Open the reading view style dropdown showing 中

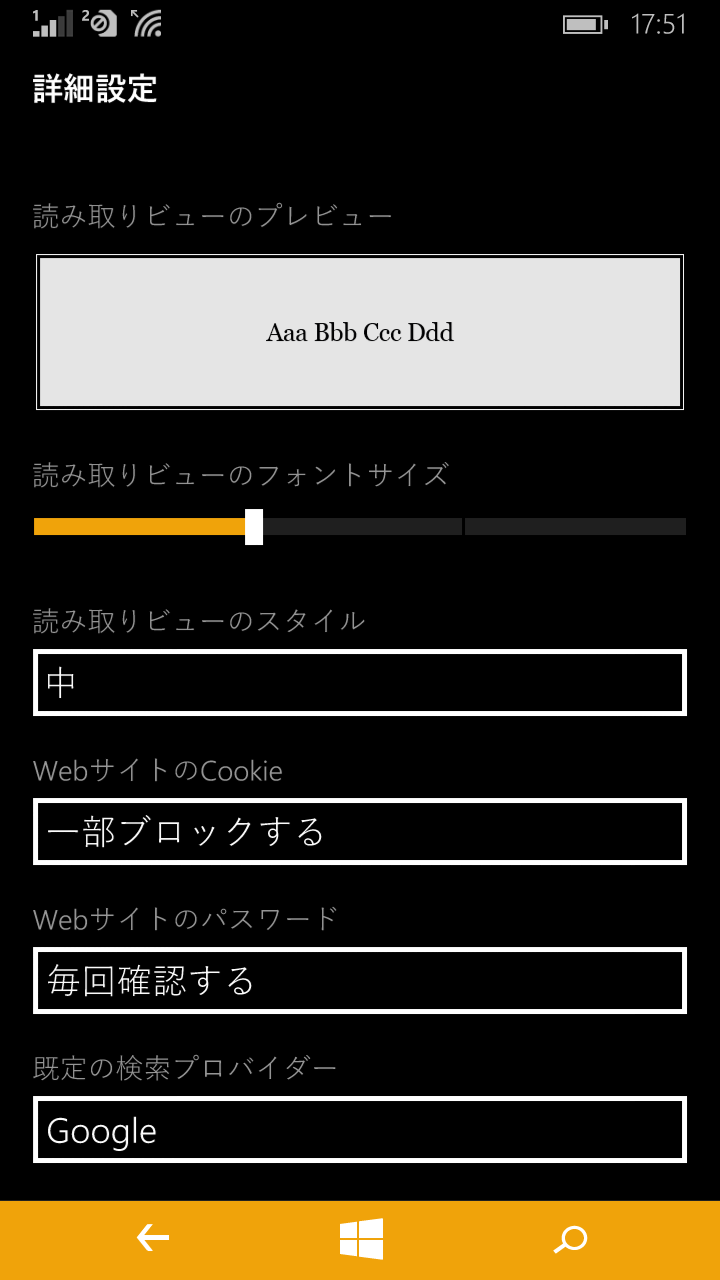point(360,682)
